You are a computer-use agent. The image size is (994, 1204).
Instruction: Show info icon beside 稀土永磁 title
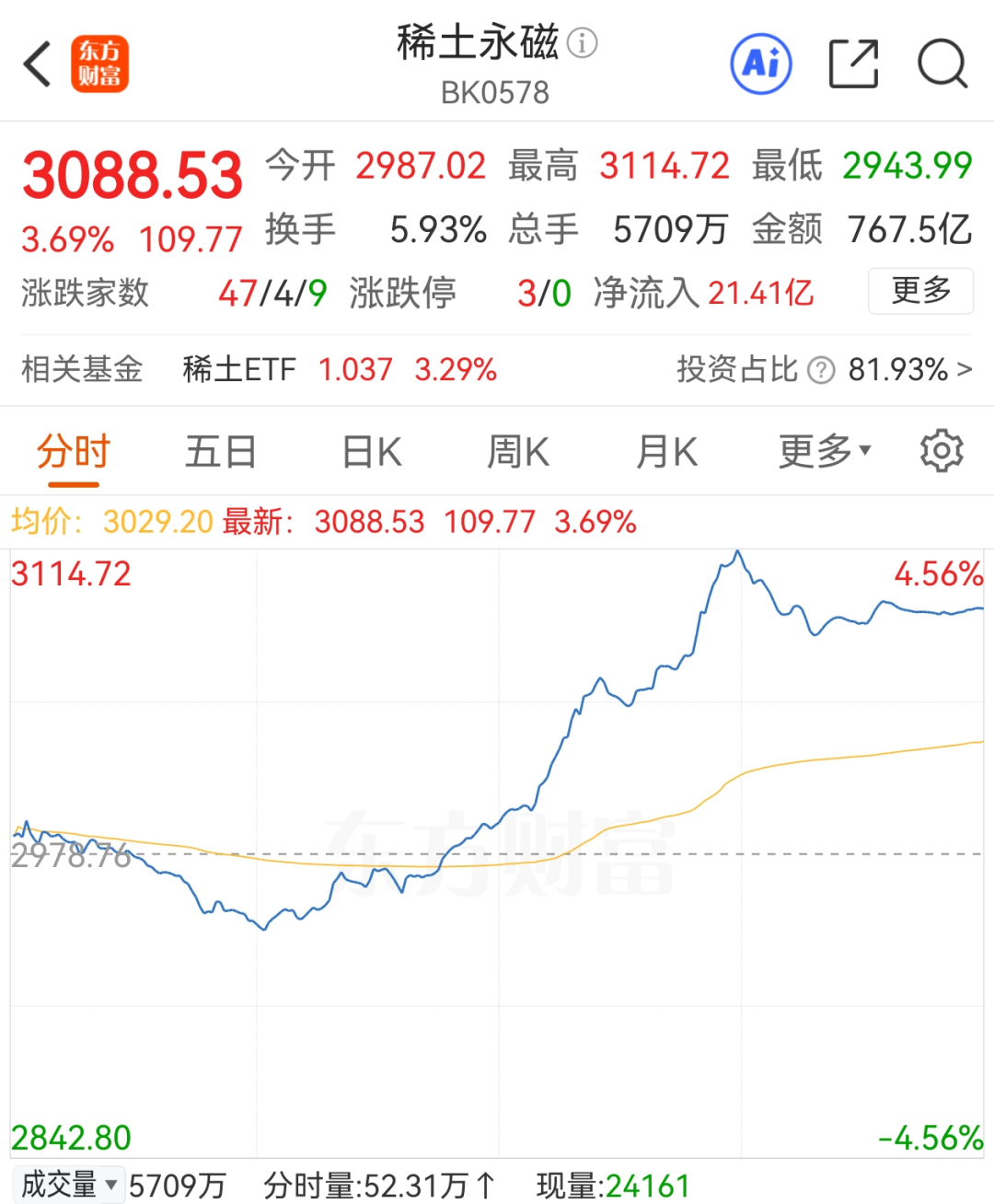click(582, 42)
